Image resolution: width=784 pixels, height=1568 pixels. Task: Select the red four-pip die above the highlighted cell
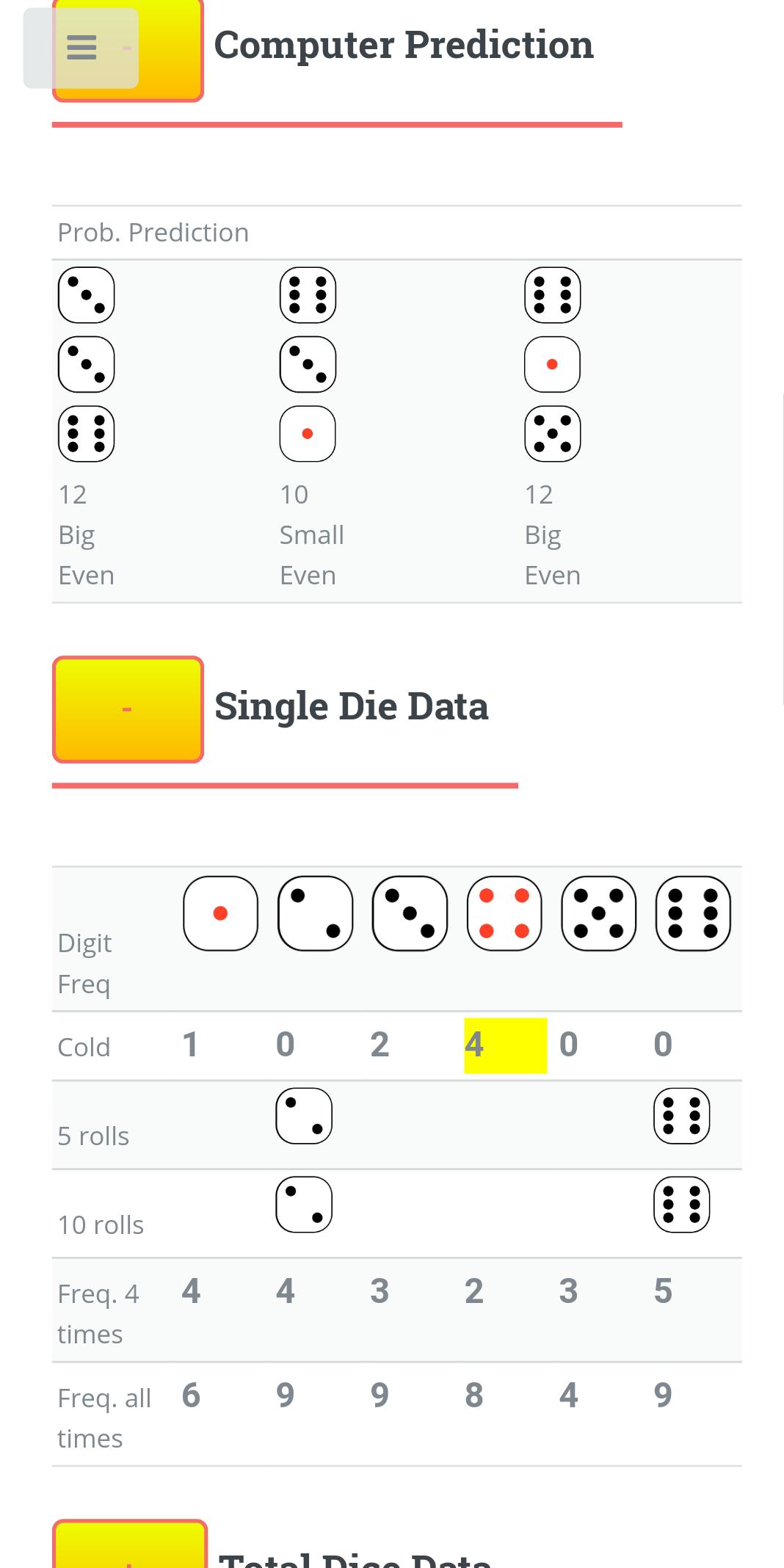coord(504,912)
